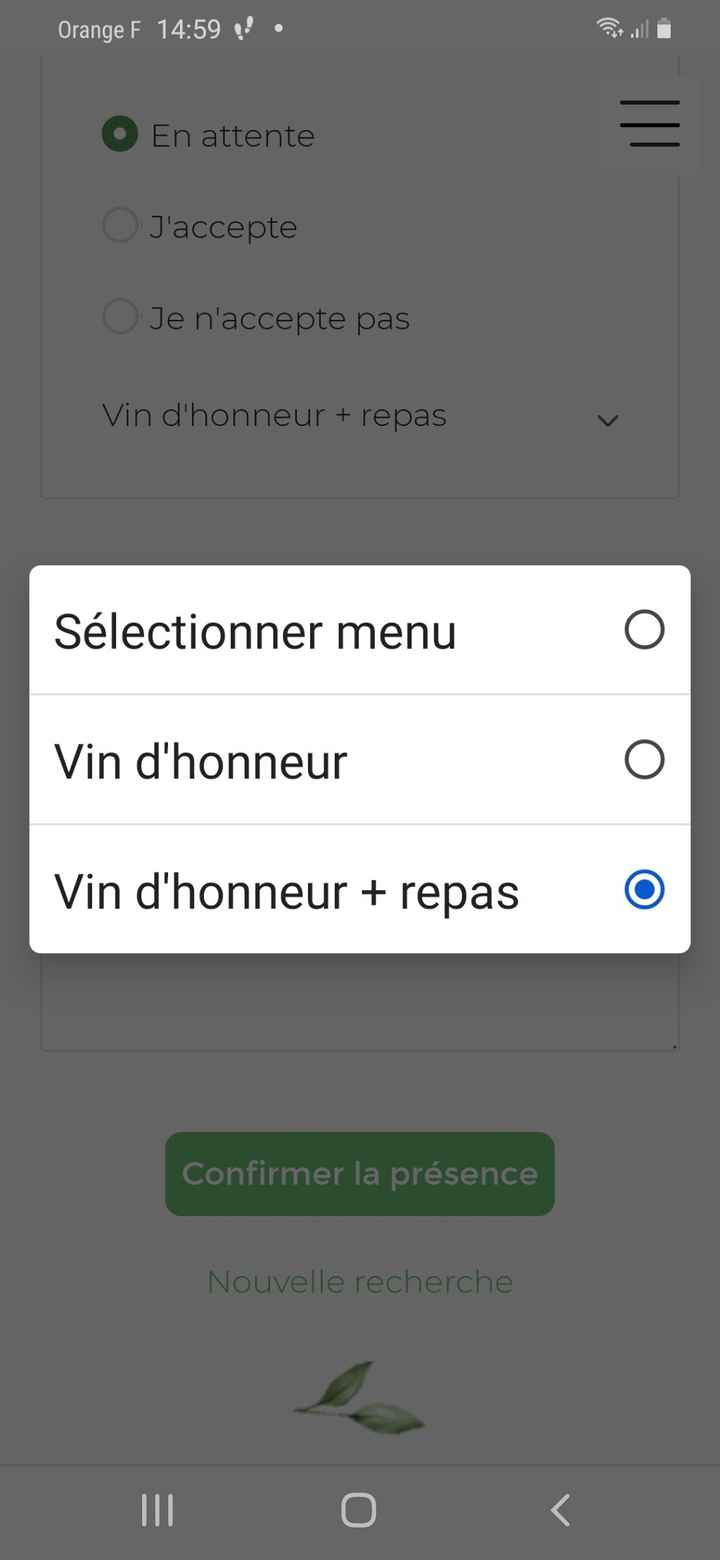The image size is (720, 1560).
Task: Select the Sélectionner menu option
Action: [x=360, y=630]
